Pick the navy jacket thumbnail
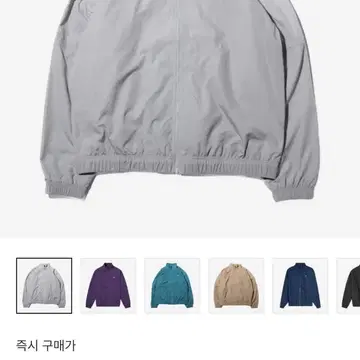Image resolution: width=360 pixels, height=360 pixels. (x=300, y=286)
